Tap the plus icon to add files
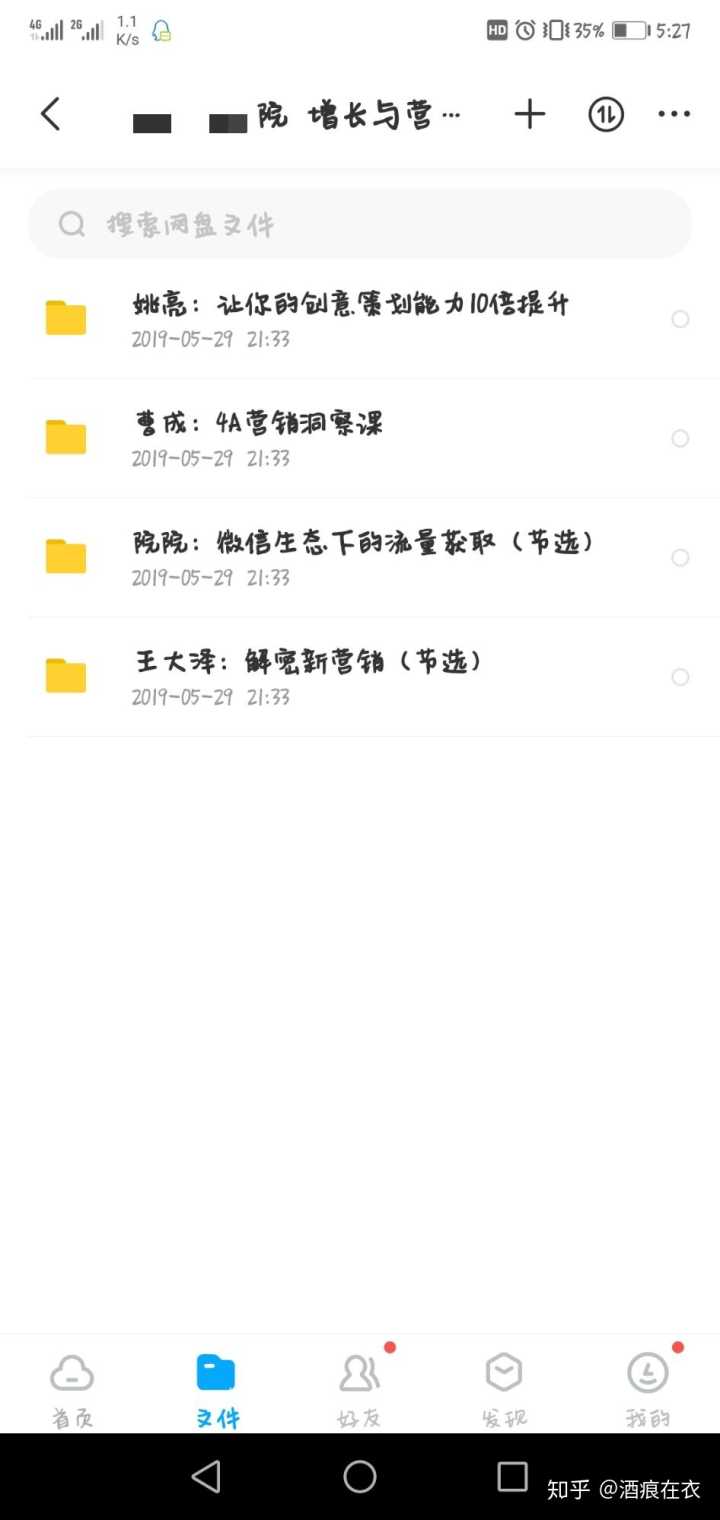This screenshot has height=1520, width=720. coord(530,115)
